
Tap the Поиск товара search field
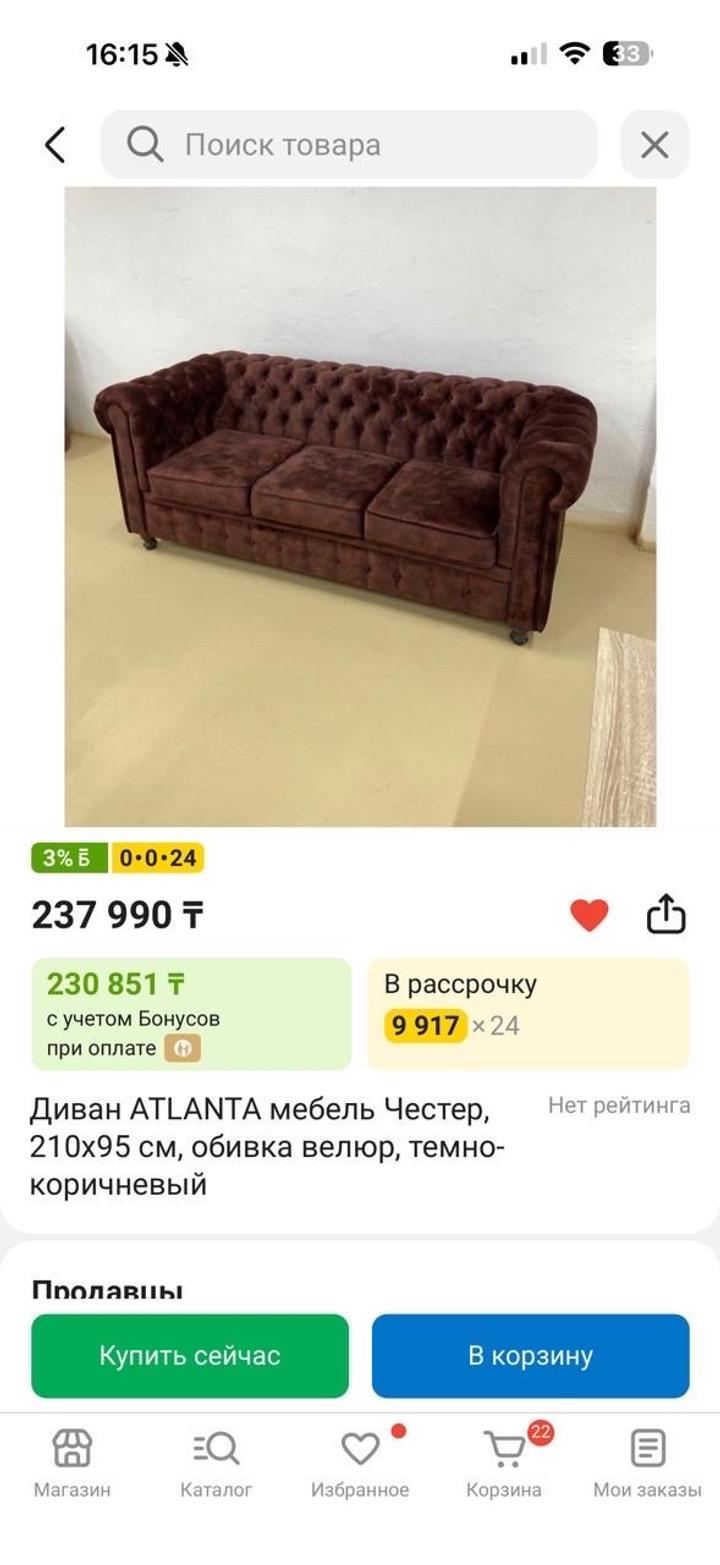click(349, 145)
